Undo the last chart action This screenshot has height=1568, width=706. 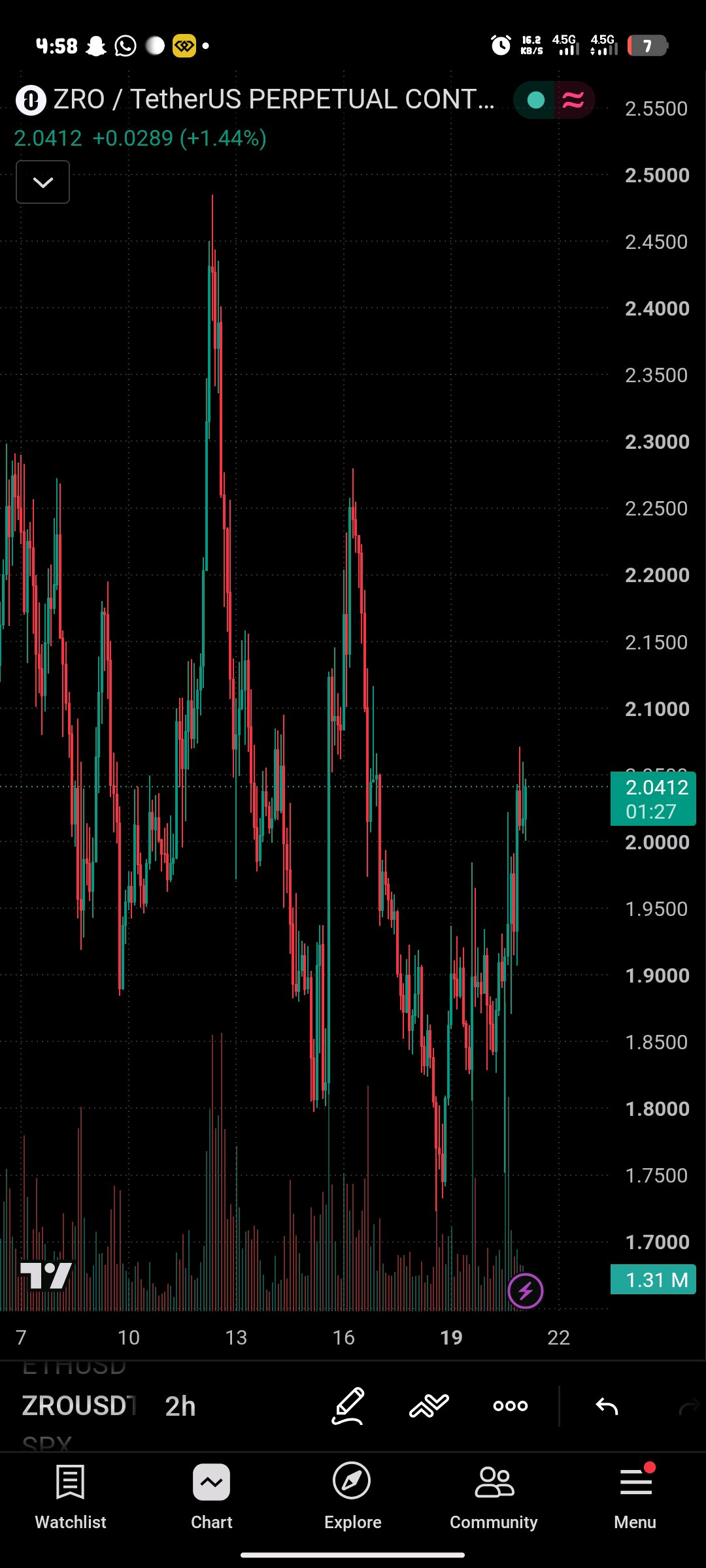[607, 1405]
